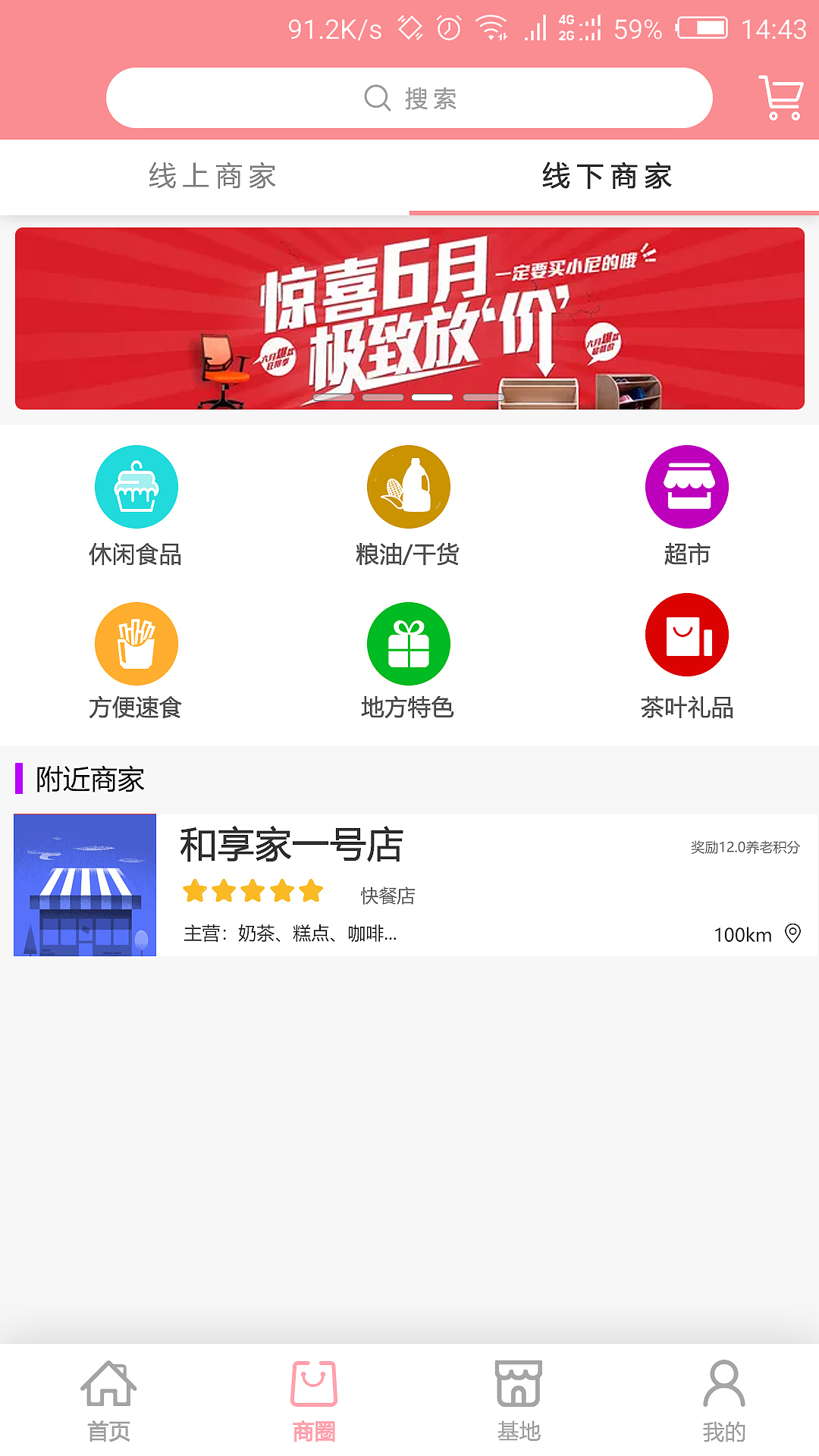Open the 地方特色 gift category icon
This screenshot has width=819, height=1456.
[409, 642]
